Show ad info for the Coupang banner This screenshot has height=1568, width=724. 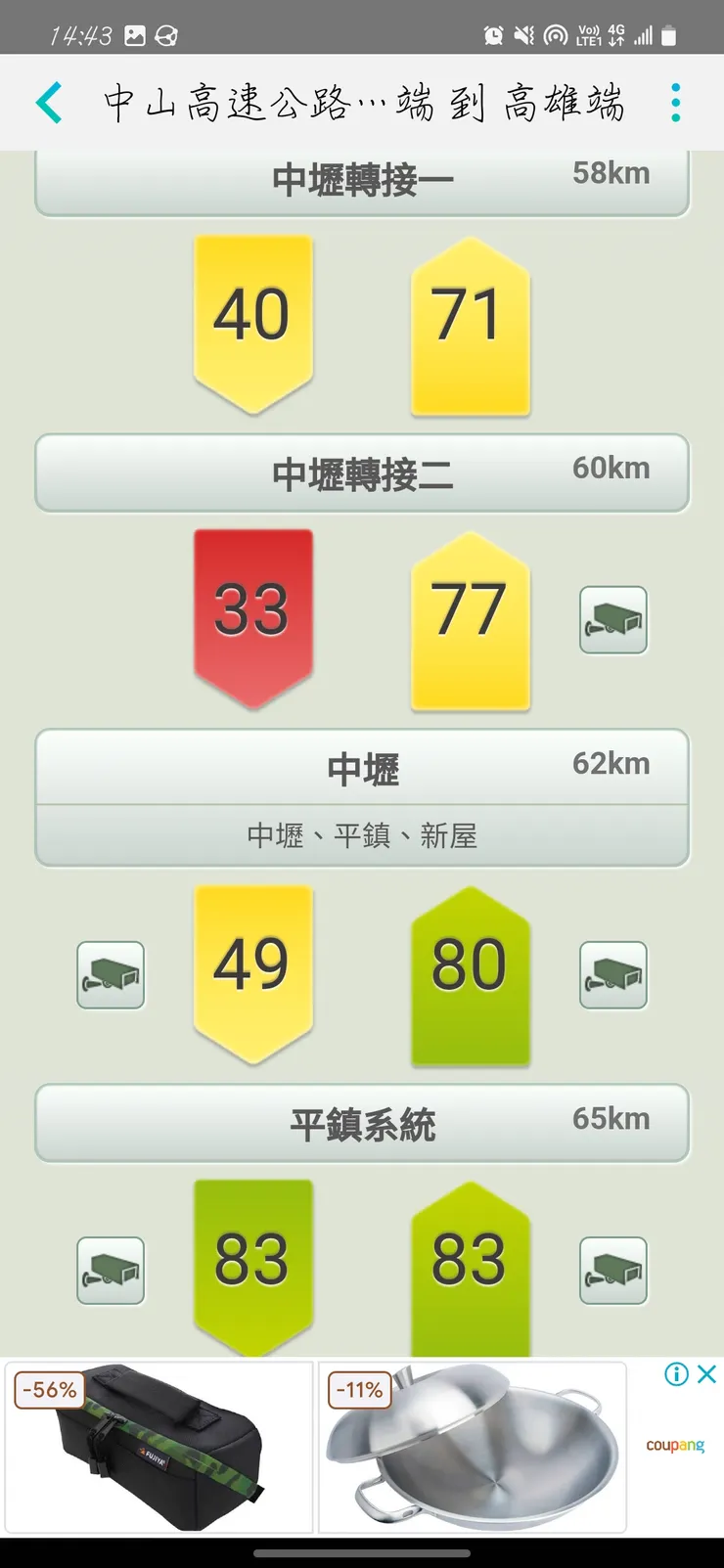pyautogui.click(x=676, y=1374)
